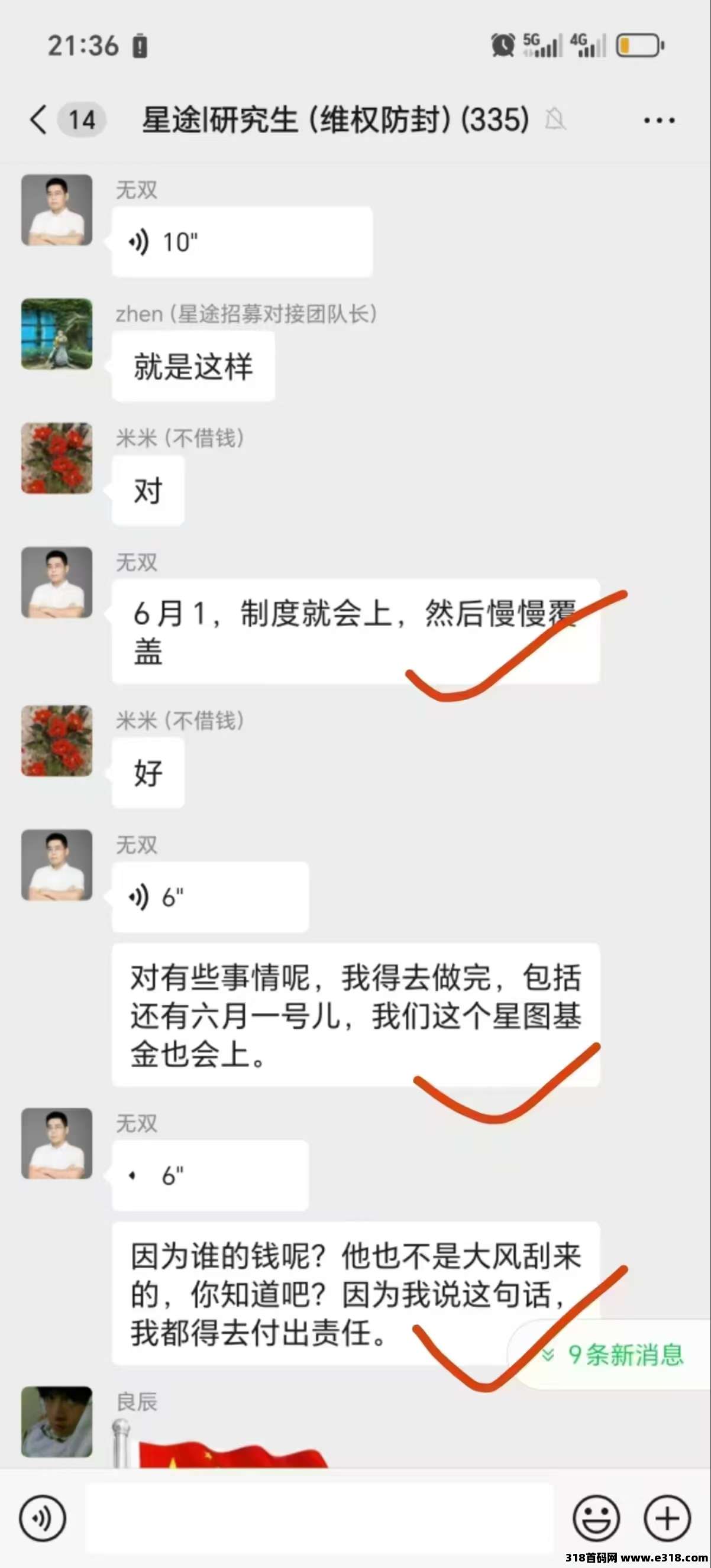711x1568 pixels.
Task: Open the emoji picker
Action: (x=596, y=1518)
